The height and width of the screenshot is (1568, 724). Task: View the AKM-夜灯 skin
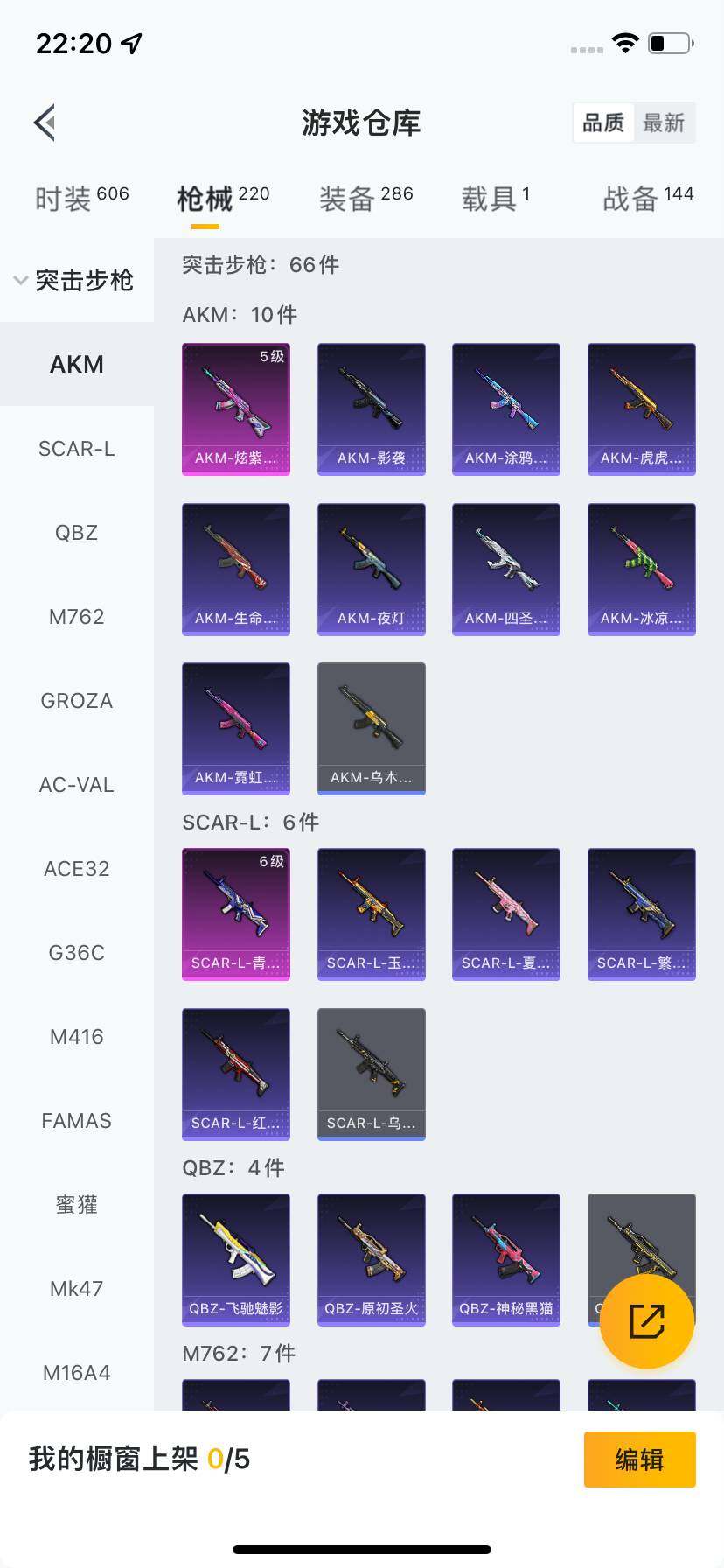(x=372, y=569)
